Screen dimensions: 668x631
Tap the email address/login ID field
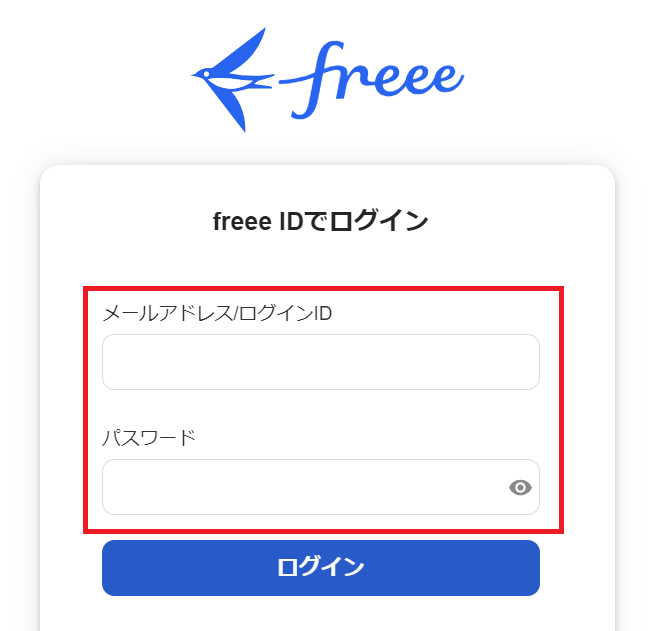click(320, 362)
